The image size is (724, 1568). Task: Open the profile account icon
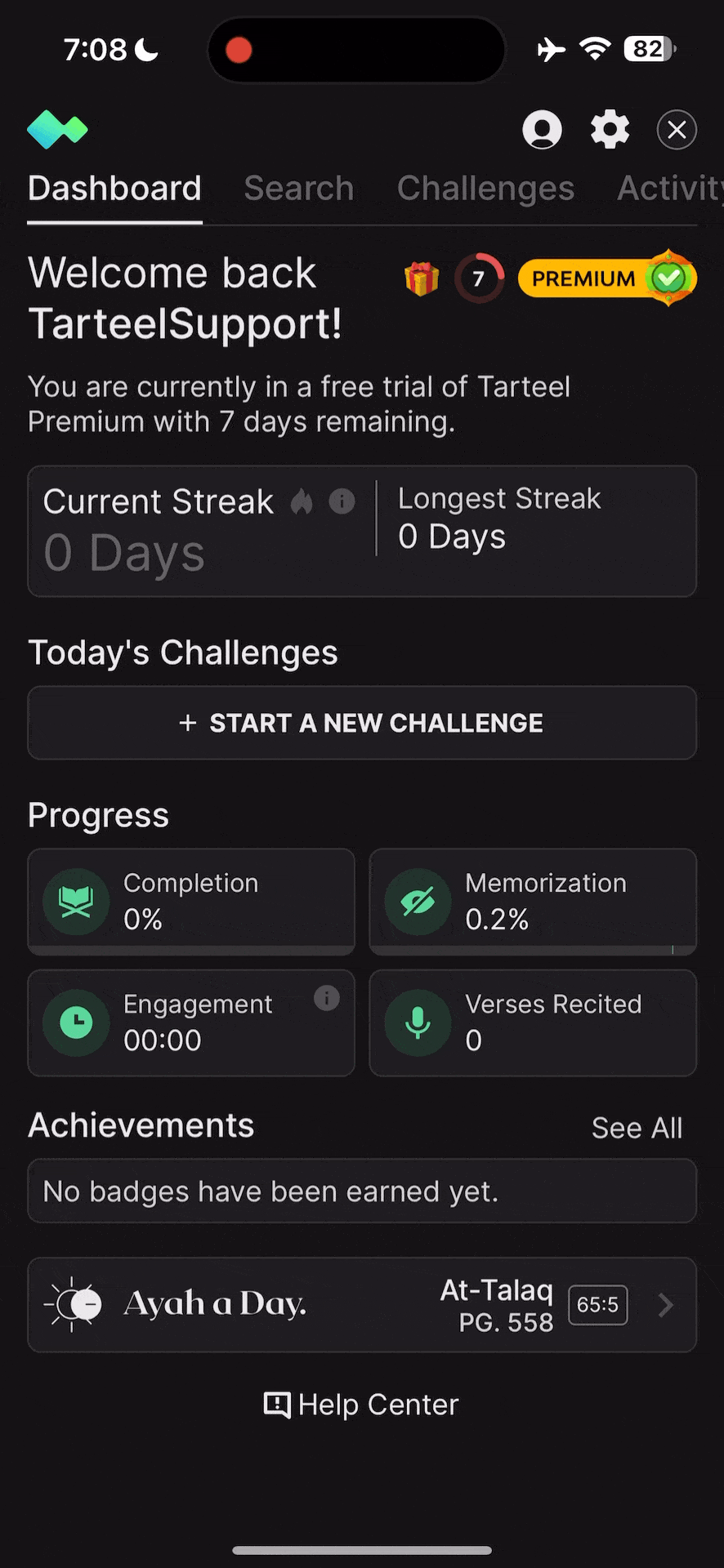tap(543, 130)
